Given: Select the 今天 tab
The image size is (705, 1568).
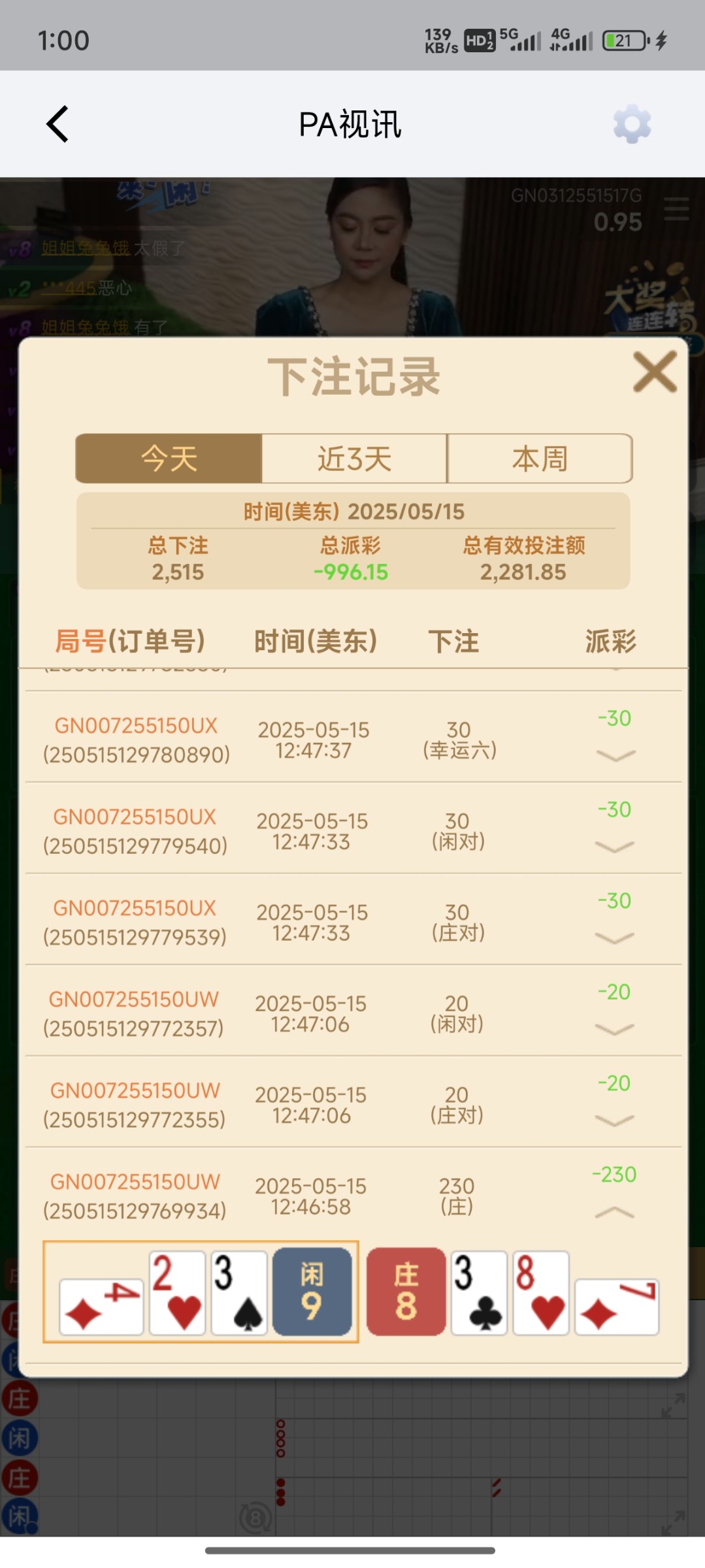Looking at the screenshot, I should pos(169,459).
